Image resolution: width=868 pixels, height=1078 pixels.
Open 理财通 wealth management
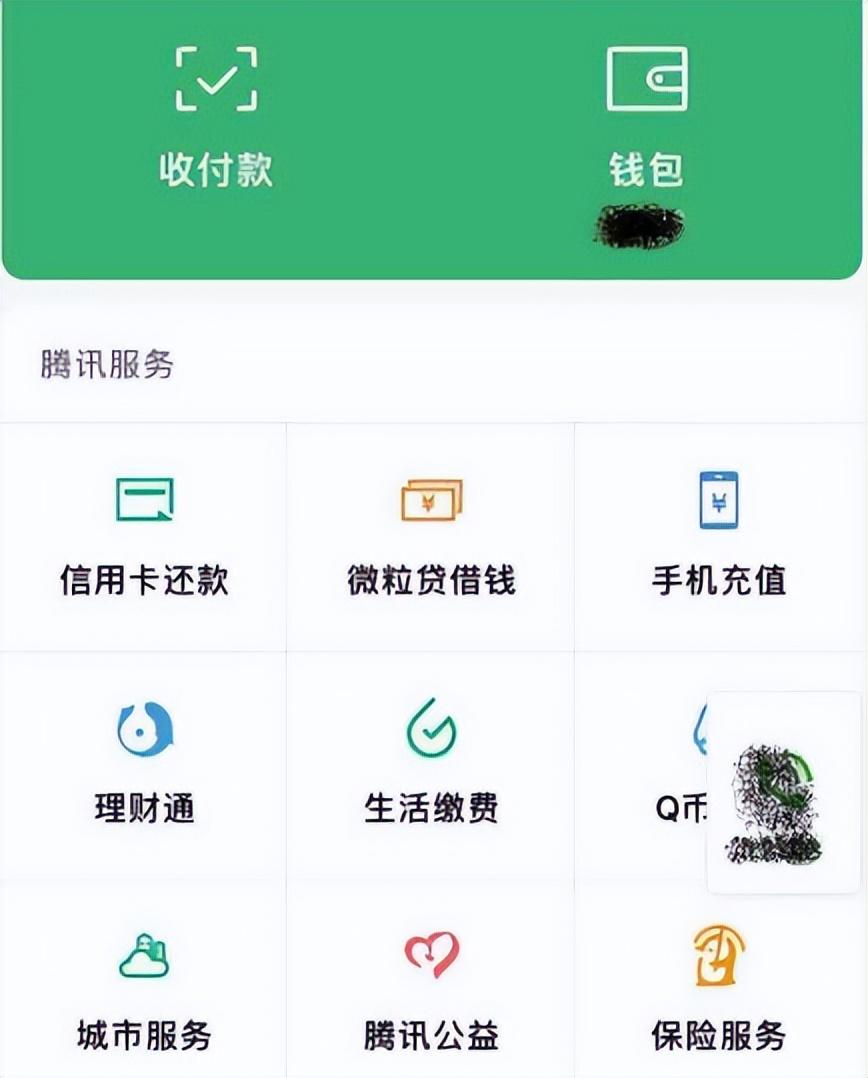pos(144,765)
